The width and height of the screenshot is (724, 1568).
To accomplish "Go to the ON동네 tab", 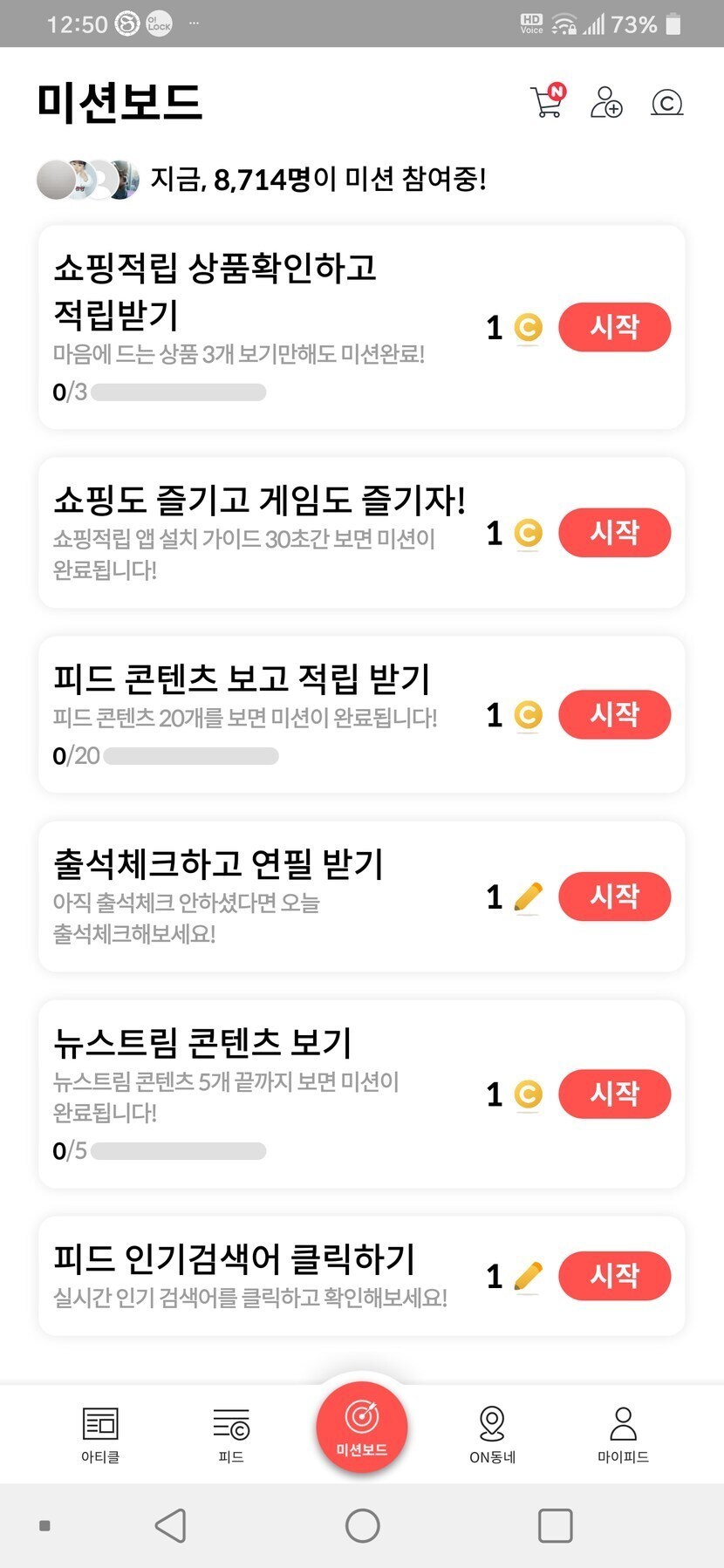I will coord(492,1435).
